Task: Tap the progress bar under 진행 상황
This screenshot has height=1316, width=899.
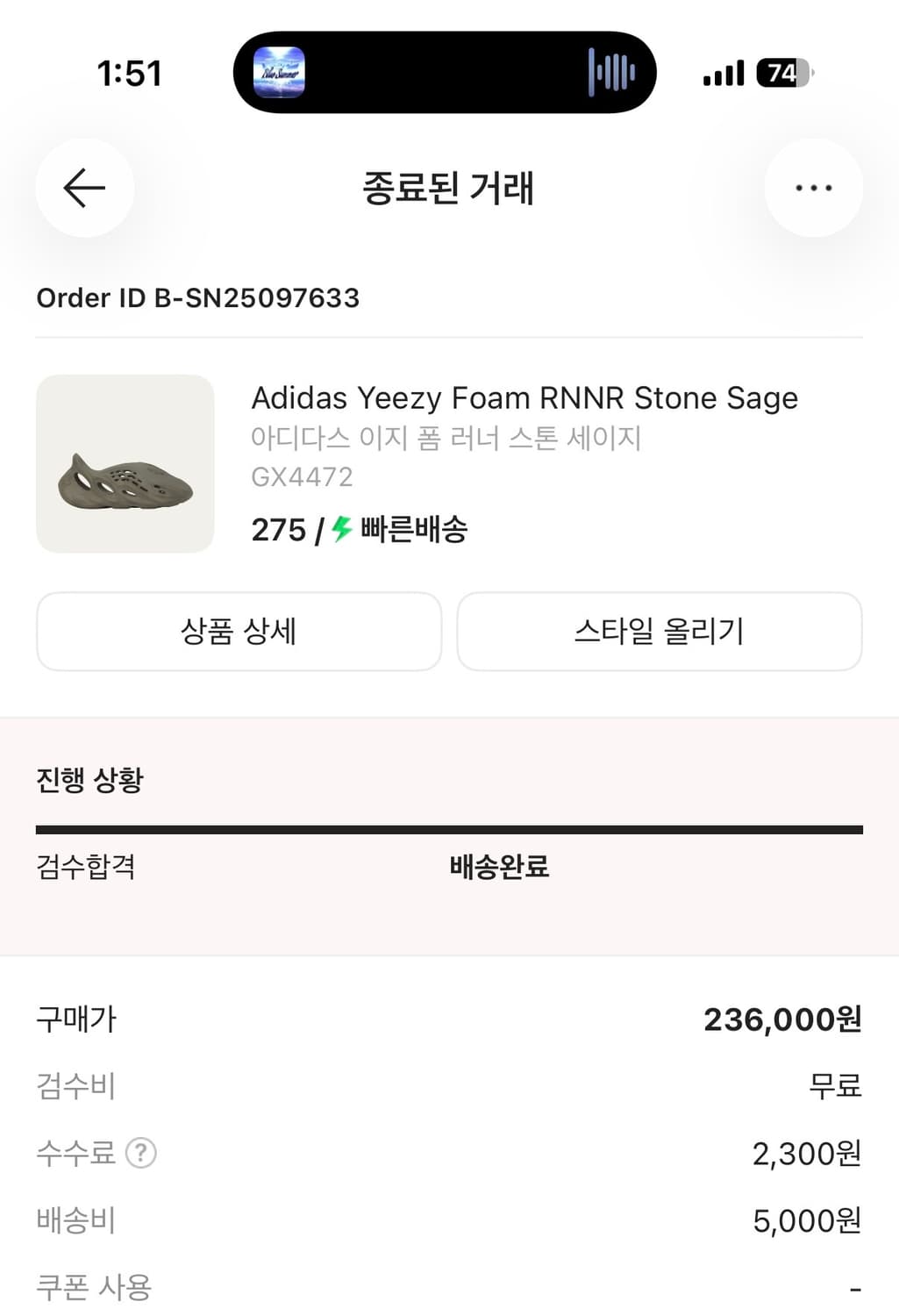Action: tap(449, 826)
